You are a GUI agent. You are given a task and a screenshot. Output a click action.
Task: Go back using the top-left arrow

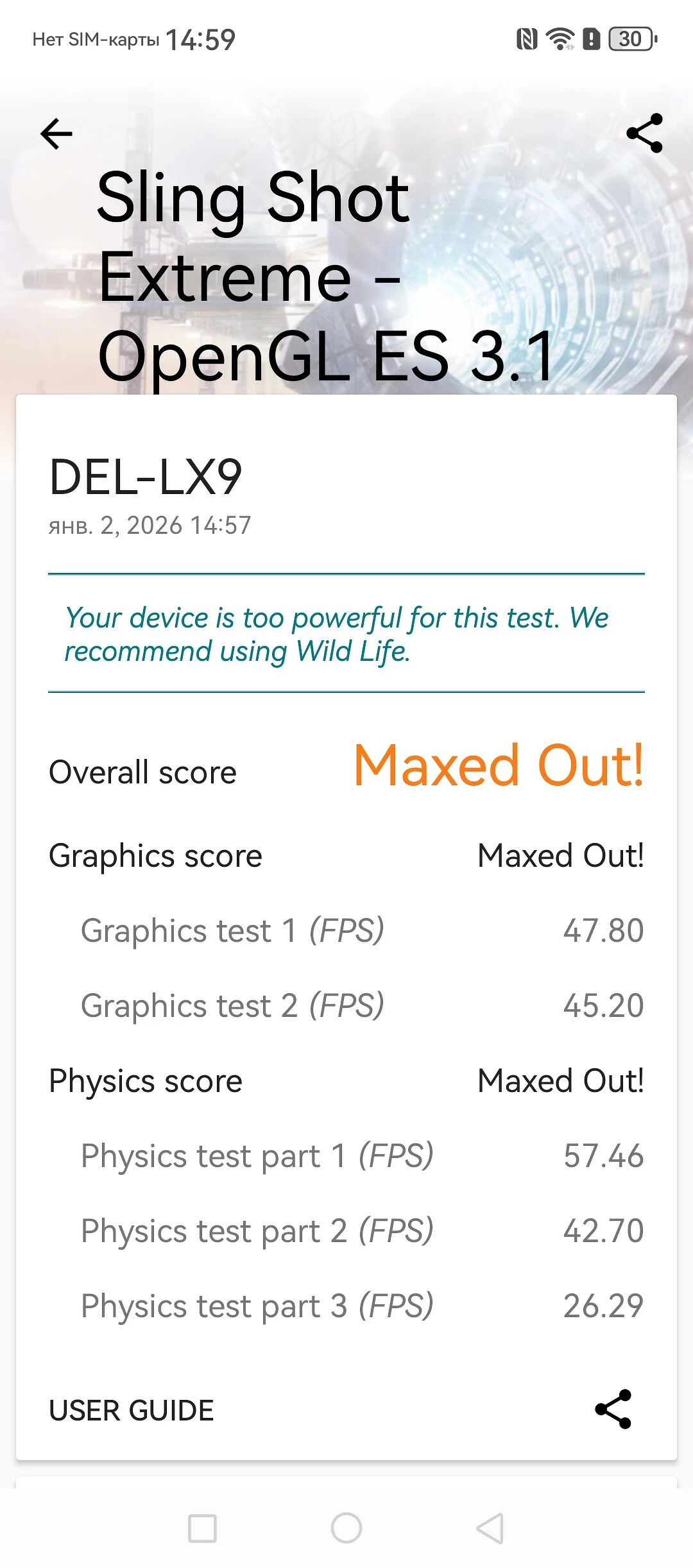pos(56,133)
